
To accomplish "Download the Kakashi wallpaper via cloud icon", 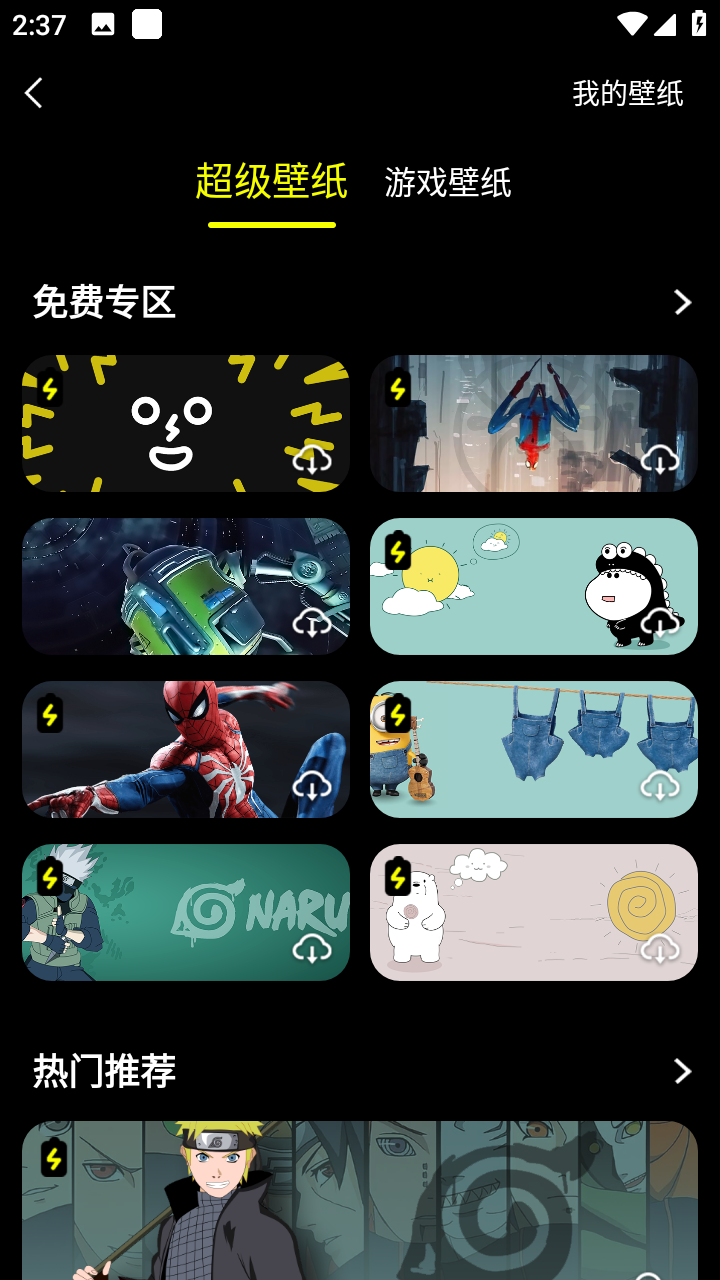I will coord(312,948).
